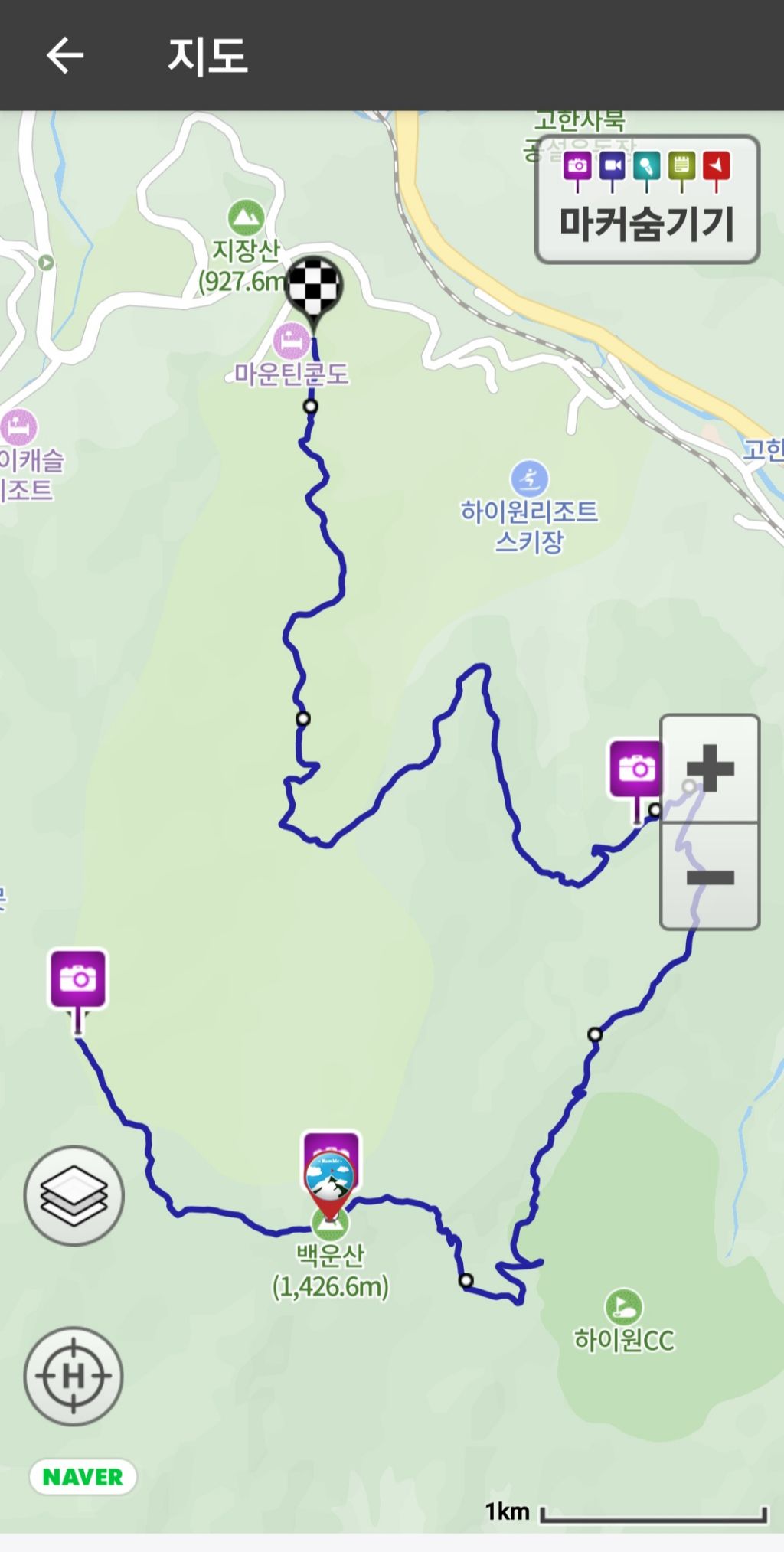Open the map layers button
Screen dimensions: 784x1552
pos(73,1195)
